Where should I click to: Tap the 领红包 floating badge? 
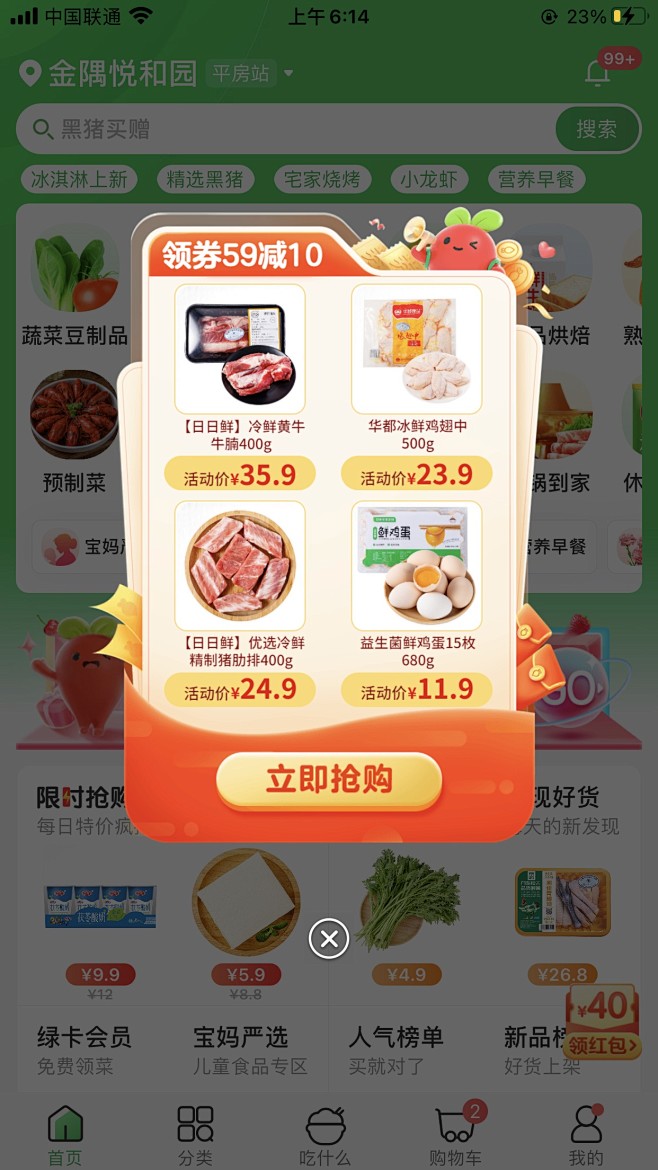tap(604, 1022)
